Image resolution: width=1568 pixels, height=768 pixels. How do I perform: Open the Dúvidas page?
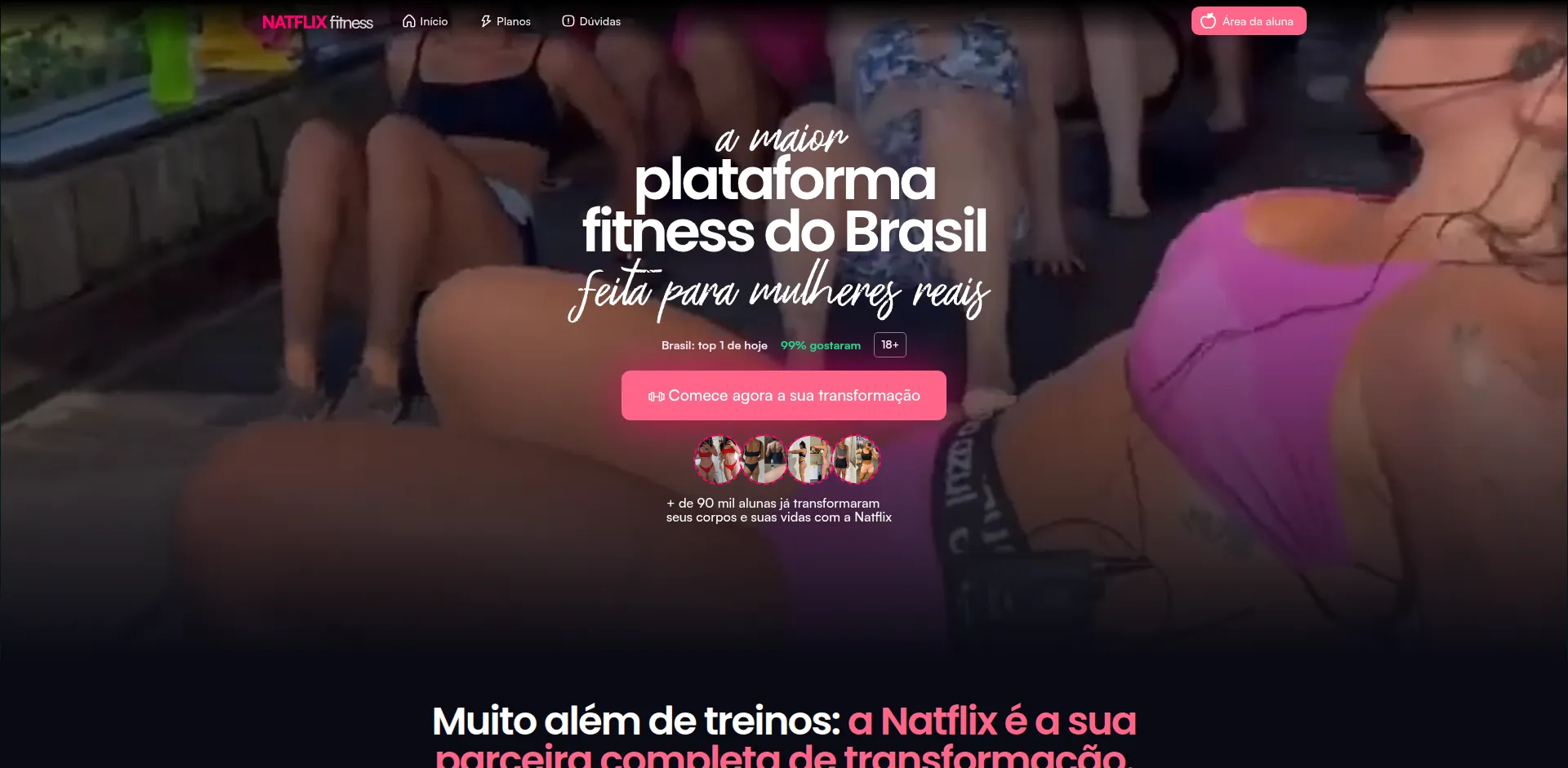pyautogui.click(x=591, y=21)
